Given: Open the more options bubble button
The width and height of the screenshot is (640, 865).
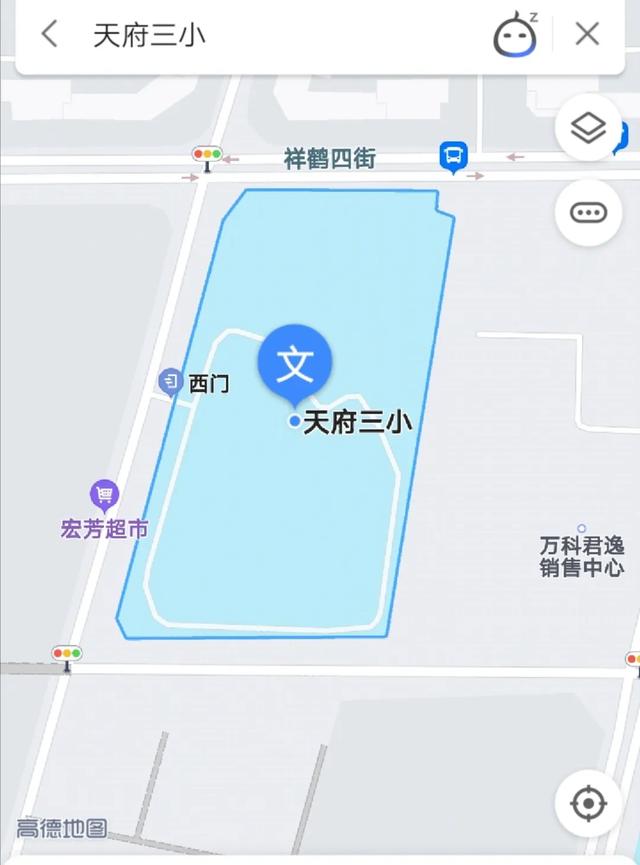Looking at the screenshot, I should (588, 212).
